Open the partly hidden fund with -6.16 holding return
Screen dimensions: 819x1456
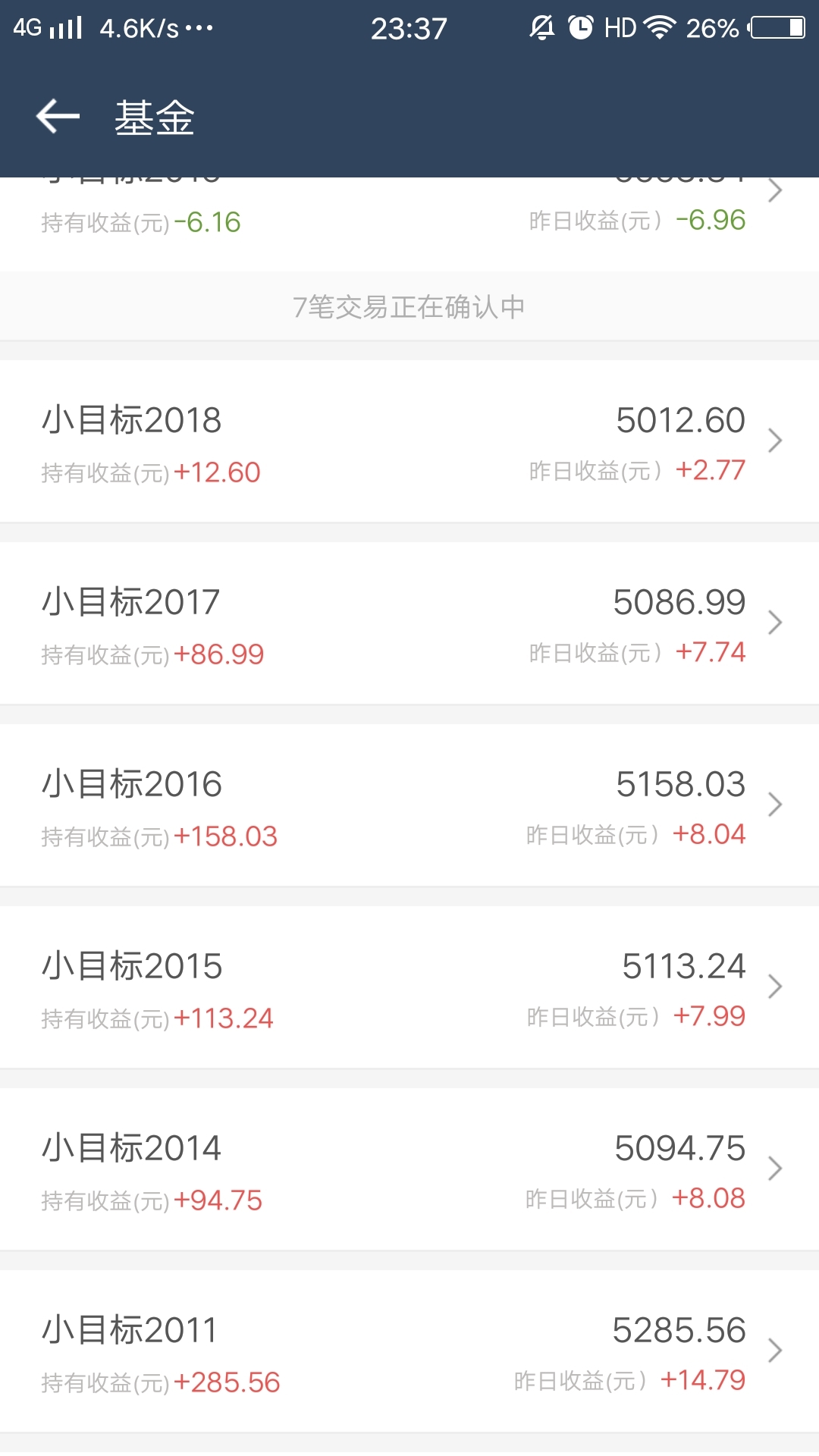coord(409,224)
